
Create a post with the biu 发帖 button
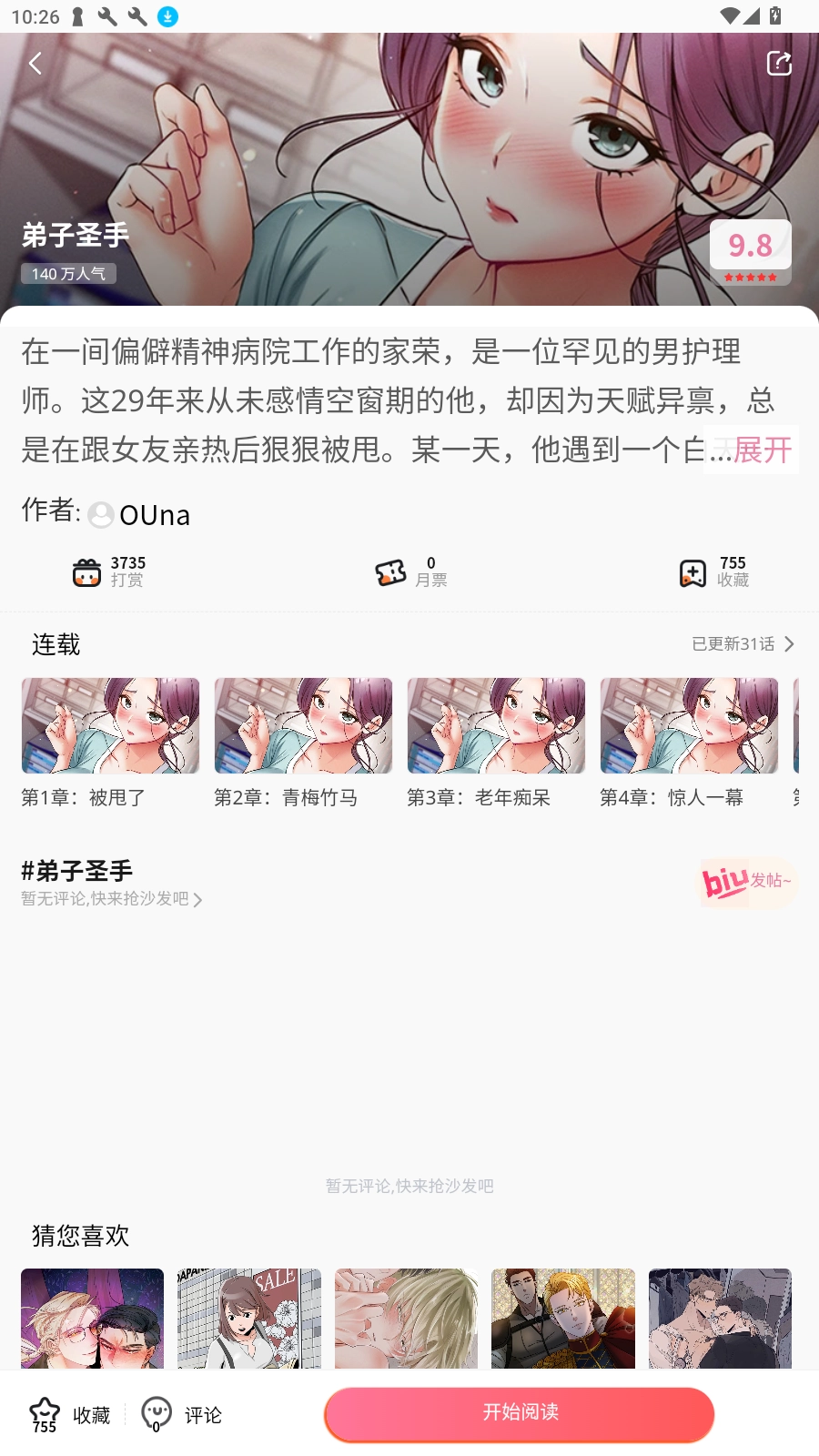click(747, 882)
